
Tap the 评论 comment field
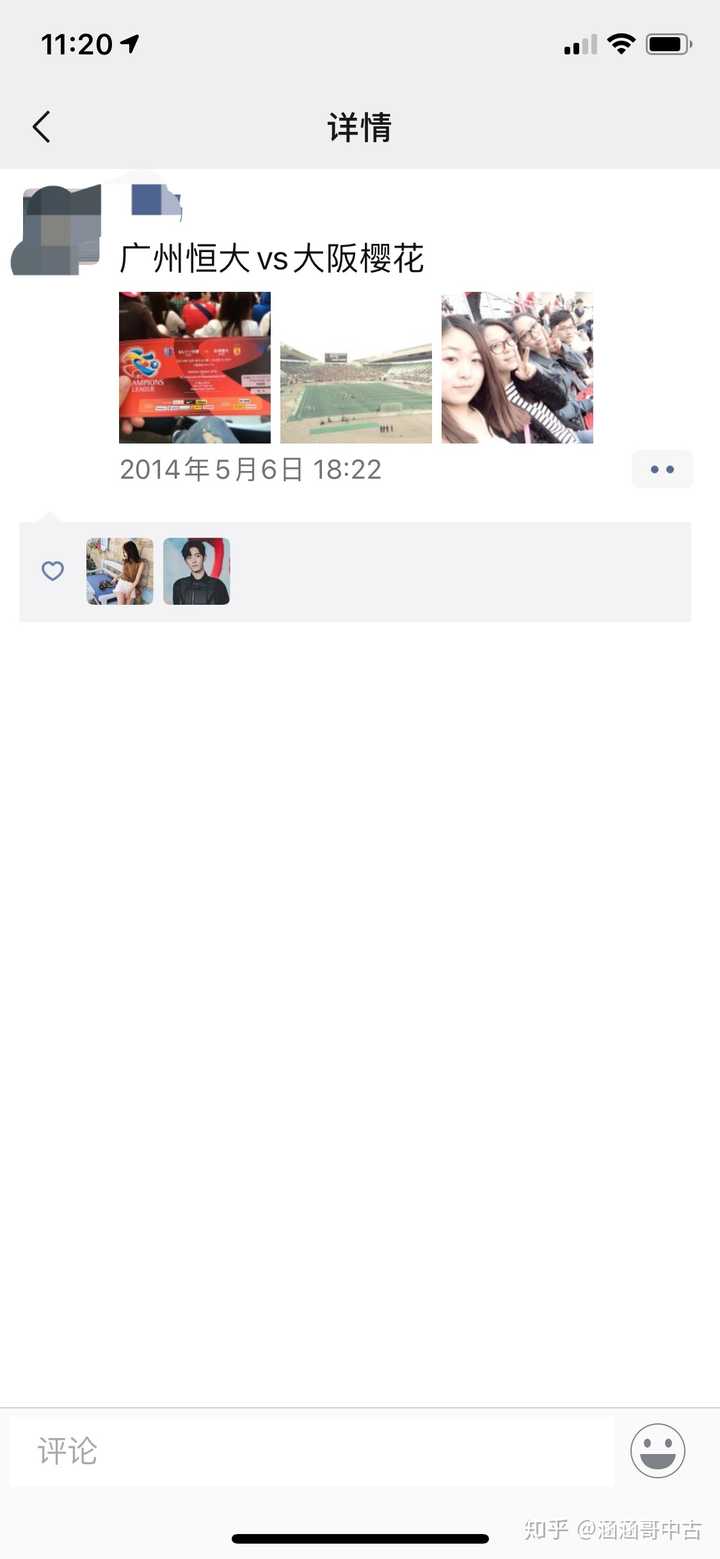[312, 1450]
